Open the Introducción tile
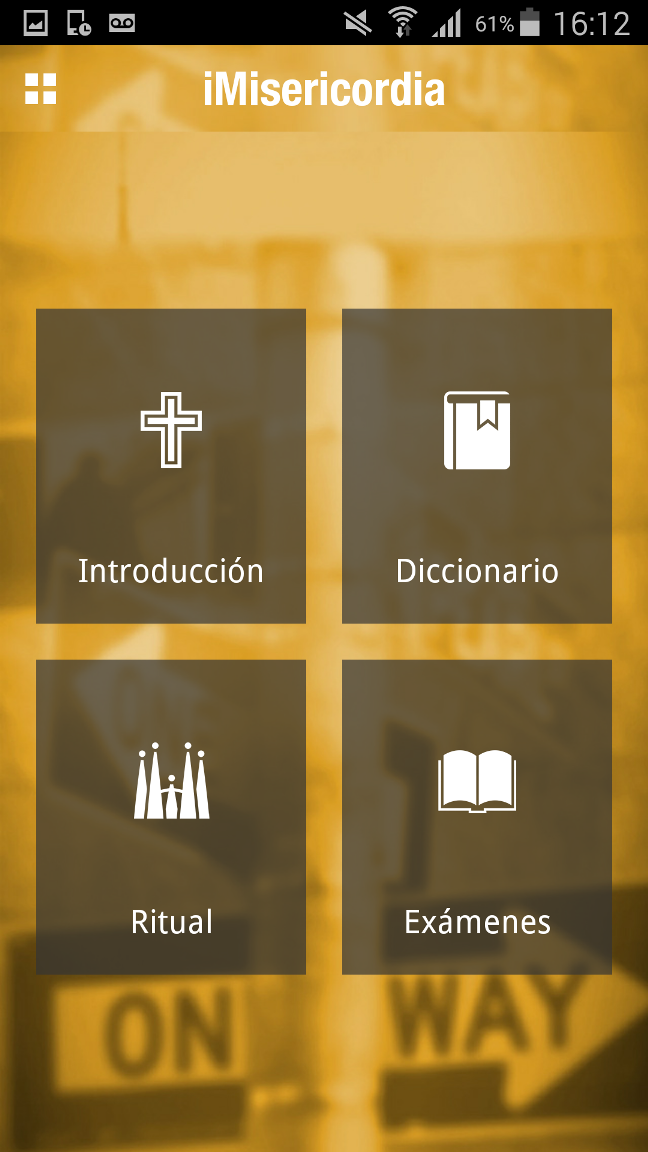Viewport: 648px width, 1152px height. 171,466
